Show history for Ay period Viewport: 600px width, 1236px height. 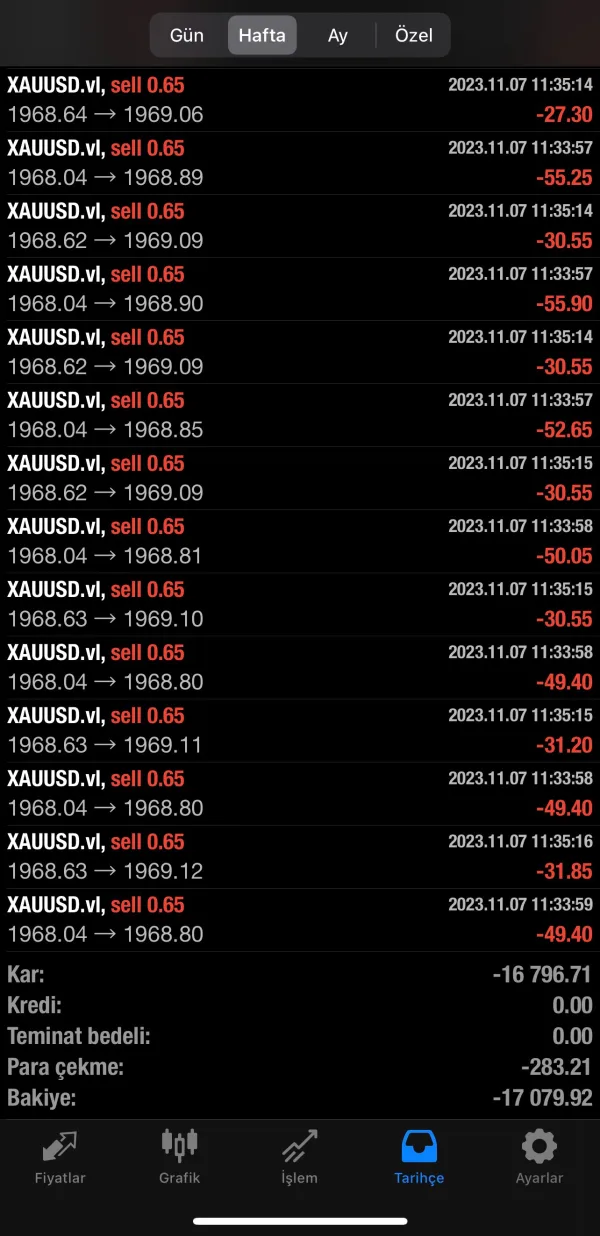click(338, 35)
